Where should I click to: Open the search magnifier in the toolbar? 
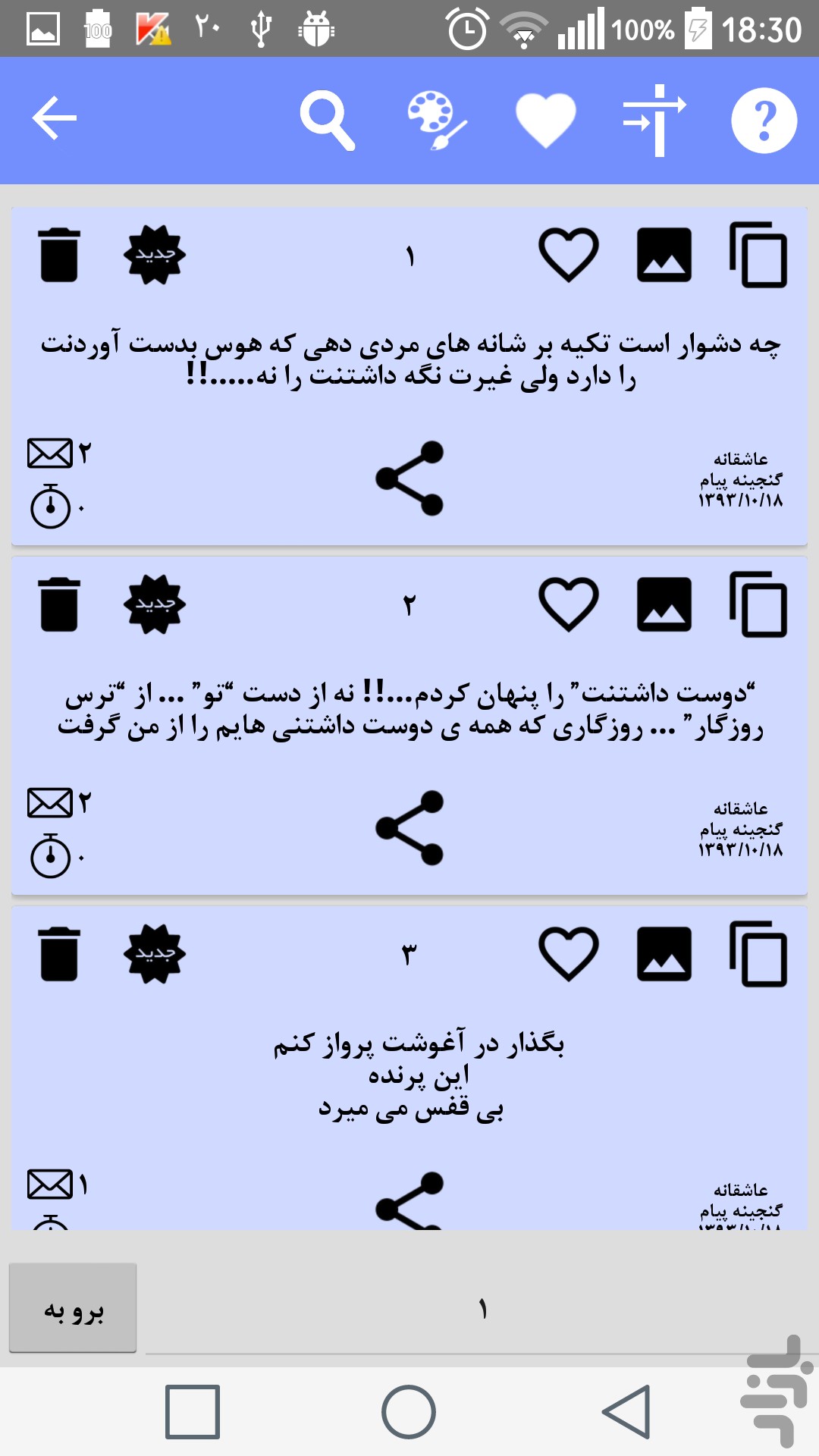coord(327,120)
